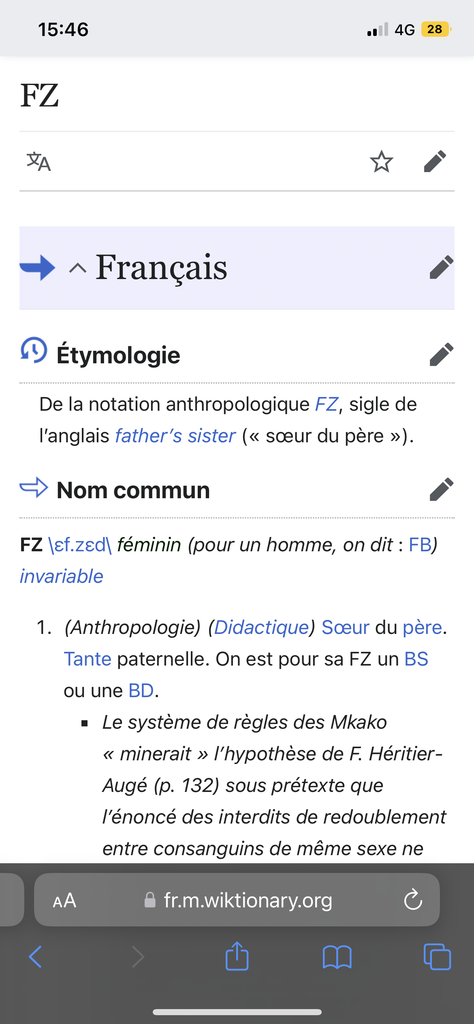
Task: Collapse the Français section
Action: point(77,268)
